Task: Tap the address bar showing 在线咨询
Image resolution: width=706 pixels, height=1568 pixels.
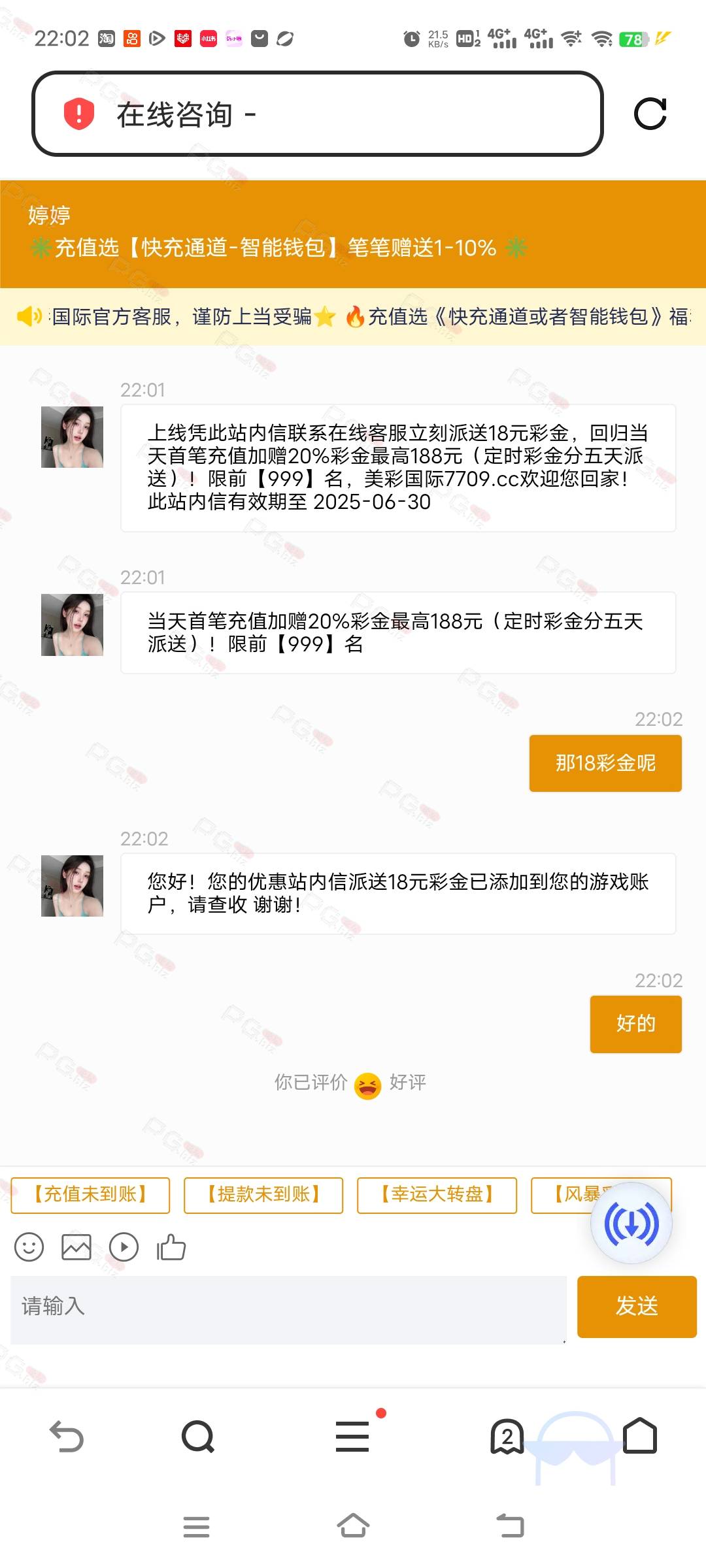Action: pyautogui.click(x=318, y=114)
